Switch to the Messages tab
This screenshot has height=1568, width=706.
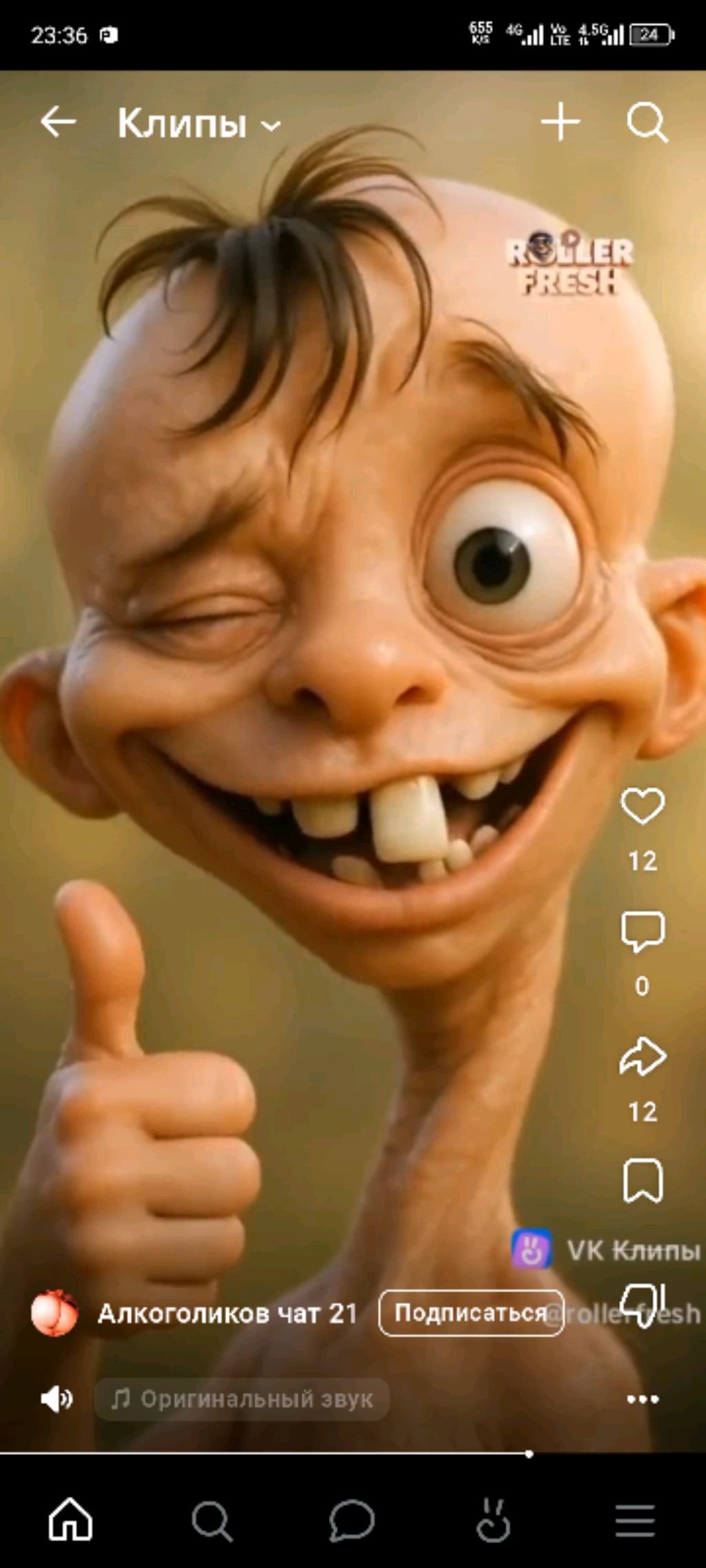[352, 1520]
